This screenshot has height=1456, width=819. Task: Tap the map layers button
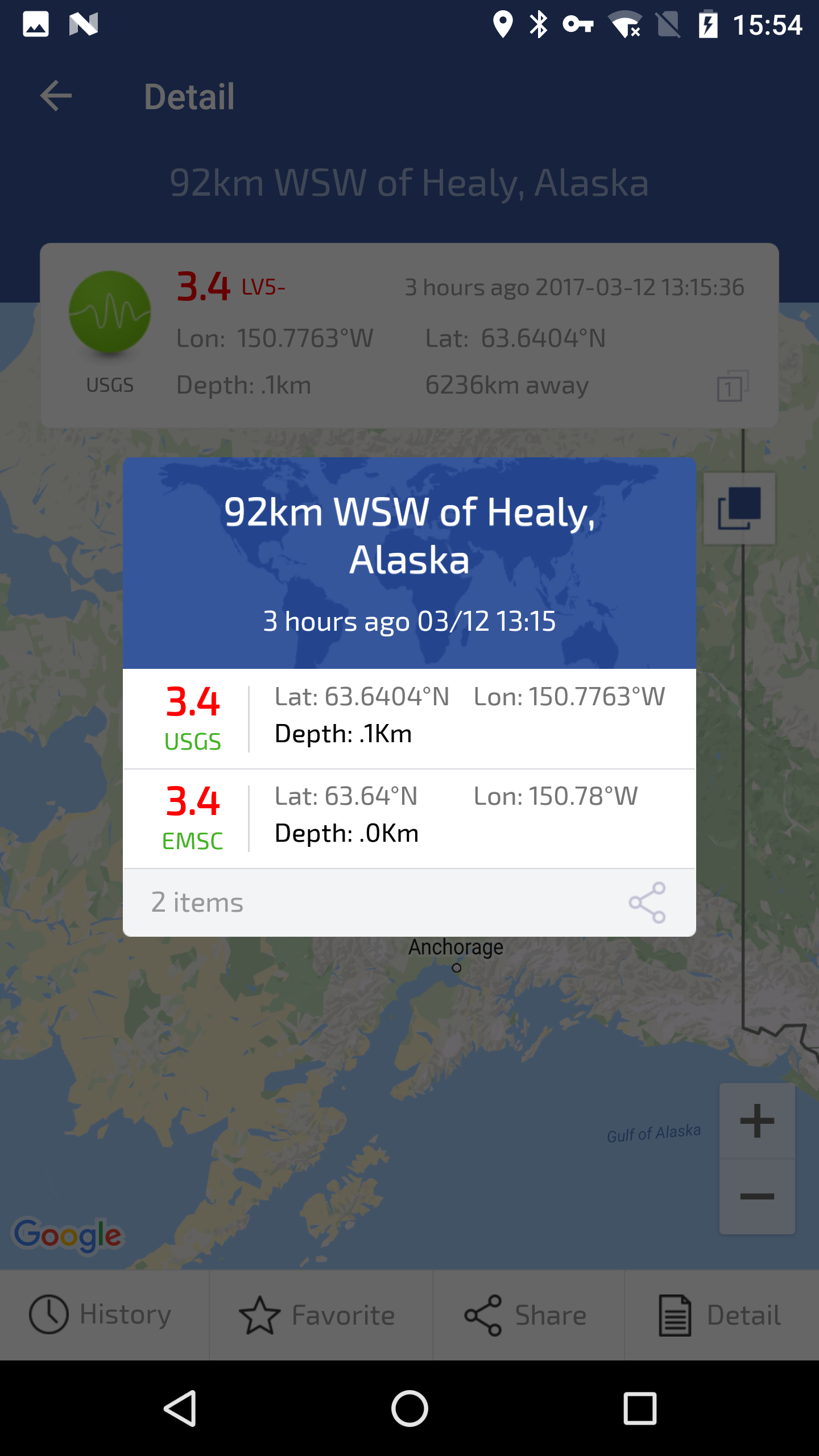pos(739,508)
